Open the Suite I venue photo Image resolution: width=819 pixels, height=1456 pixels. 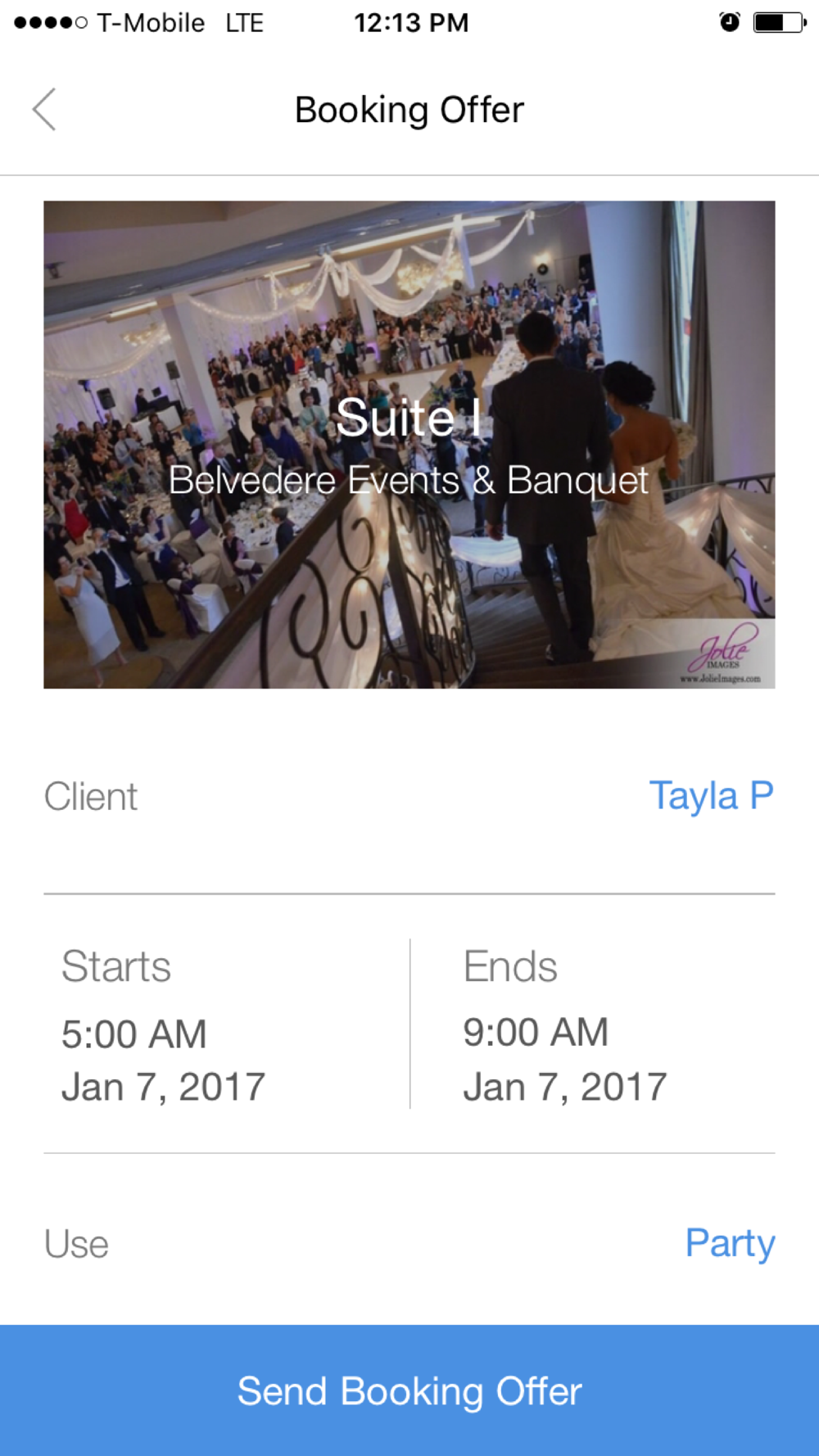(x=409, y=445)
